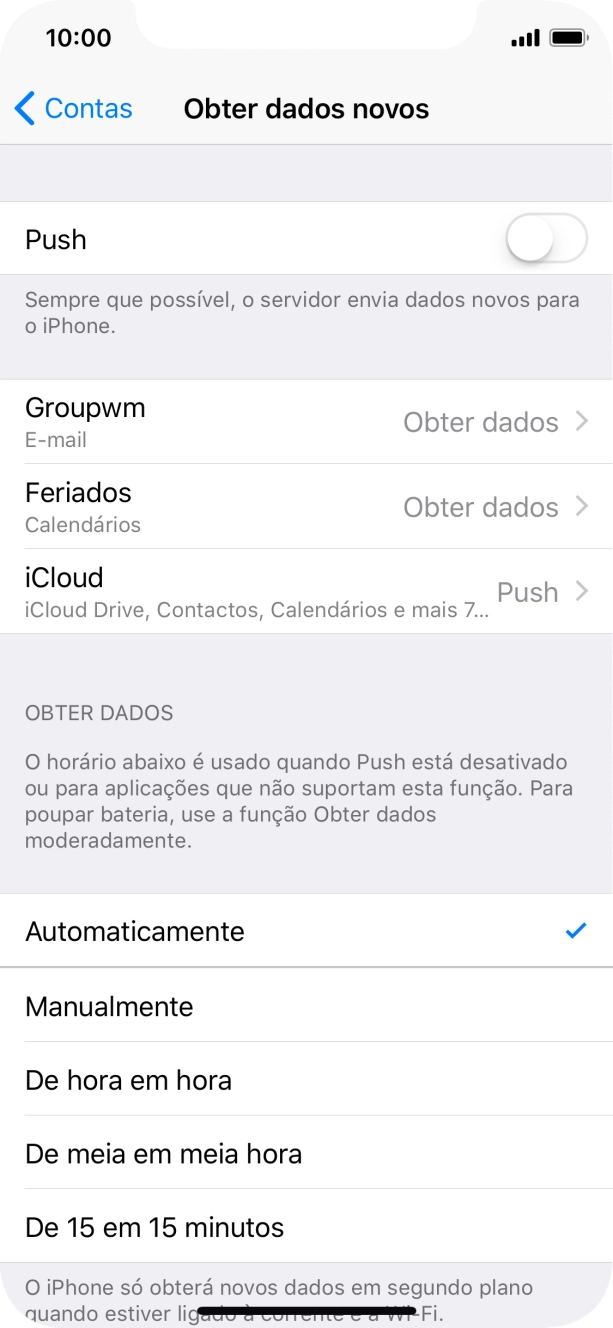Select Automaticamente fetch schedule

click(x=306, y=931)
